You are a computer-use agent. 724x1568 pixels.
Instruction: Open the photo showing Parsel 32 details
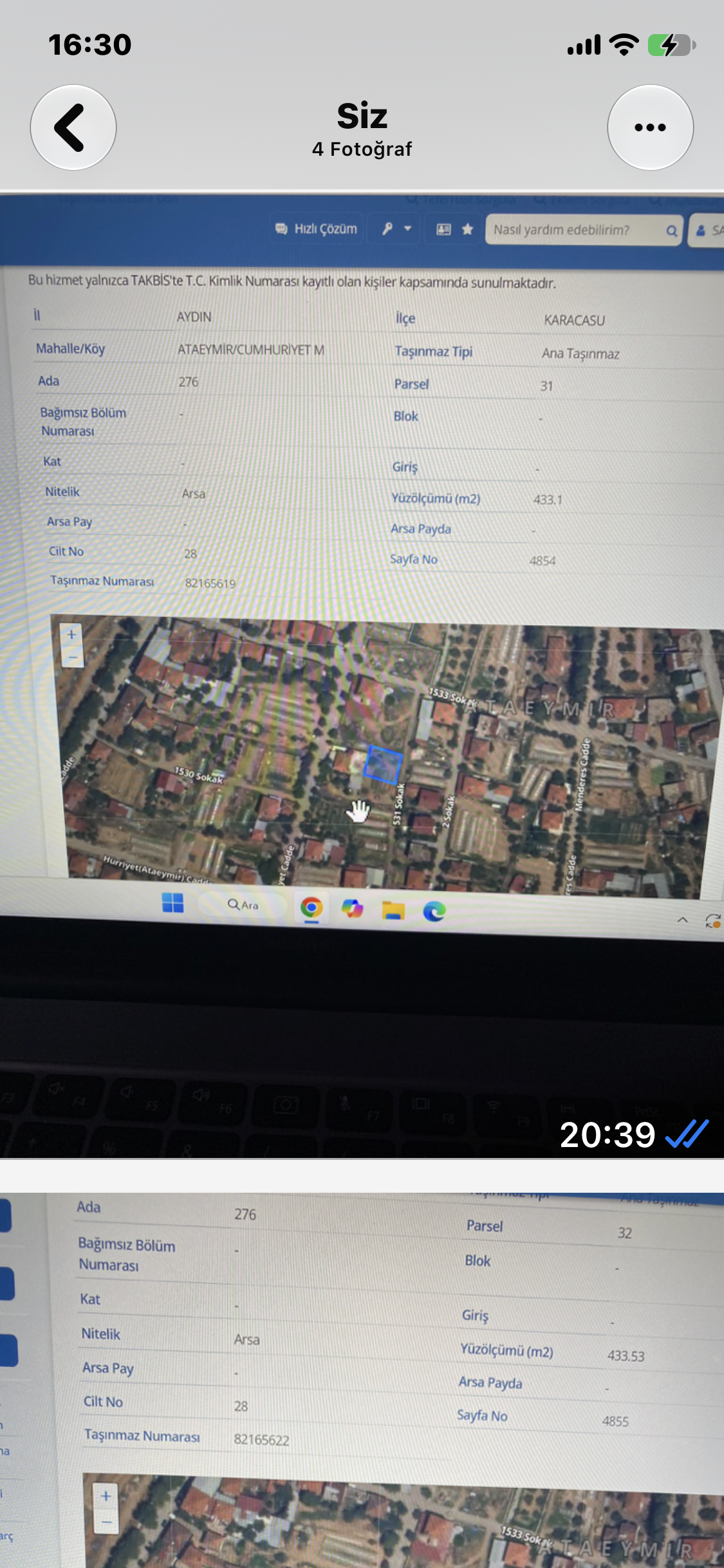(x=362, y=1380)
